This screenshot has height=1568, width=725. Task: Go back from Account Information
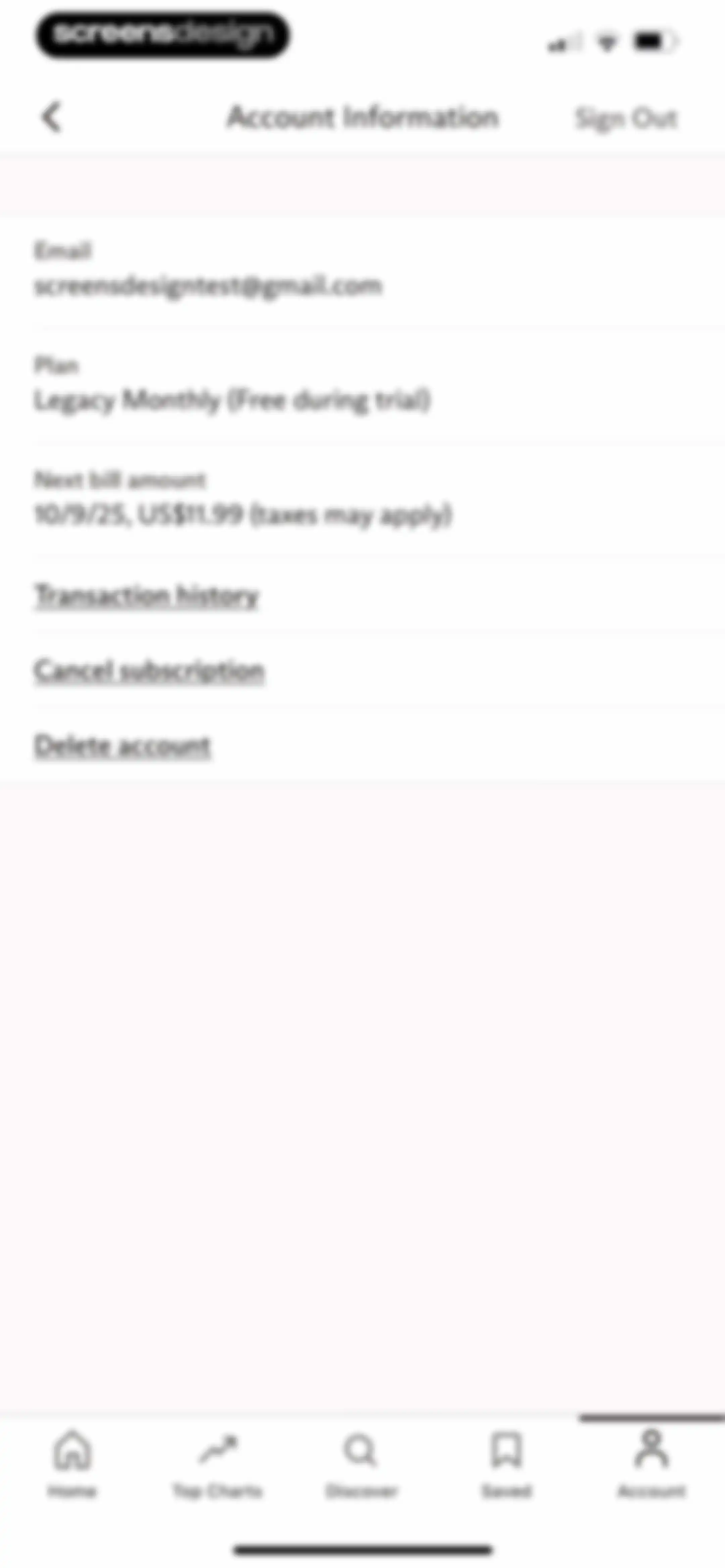52,117
